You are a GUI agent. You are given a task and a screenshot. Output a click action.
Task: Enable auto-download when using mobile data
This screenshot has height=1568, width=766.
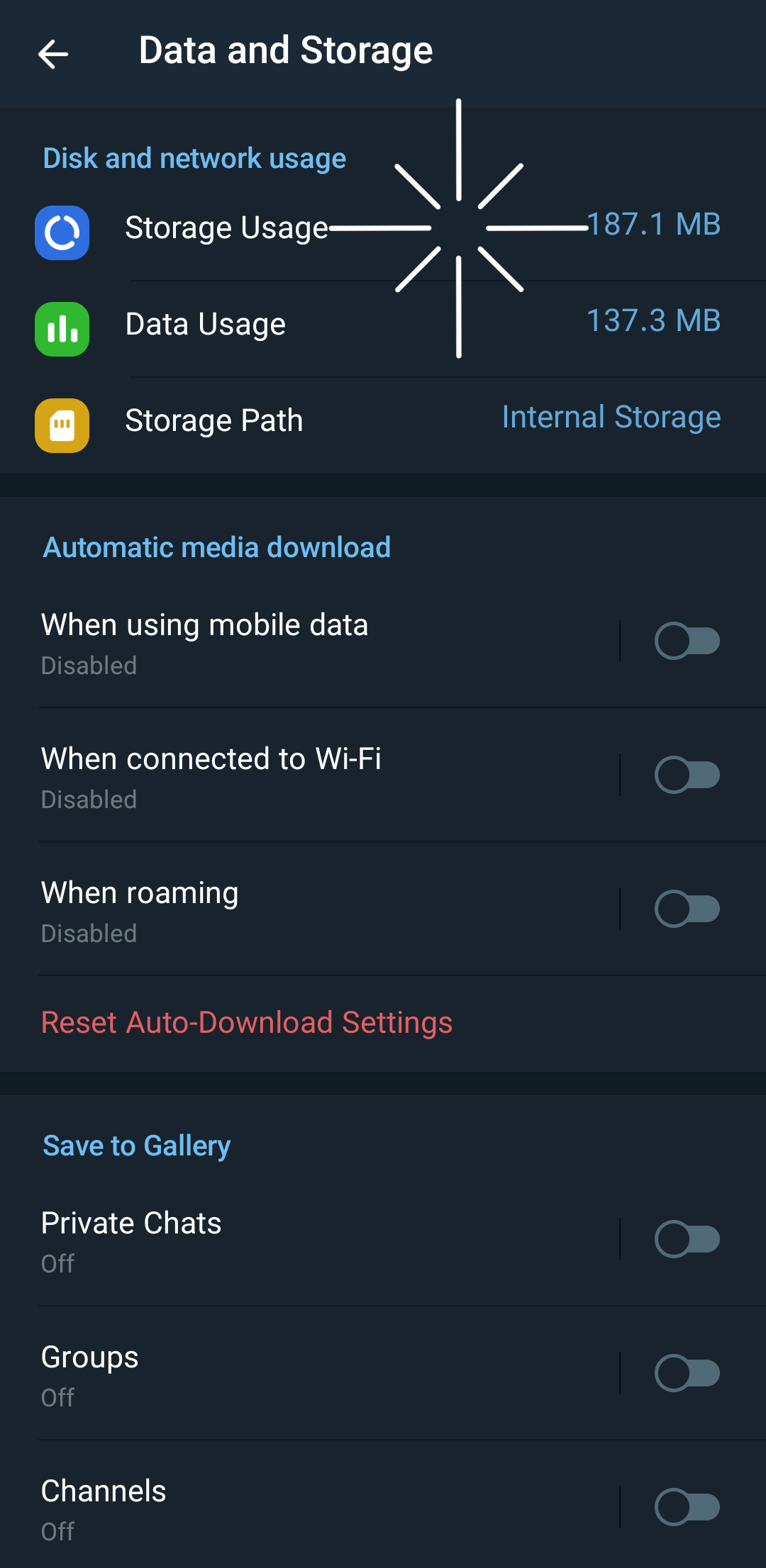point(687,642)
